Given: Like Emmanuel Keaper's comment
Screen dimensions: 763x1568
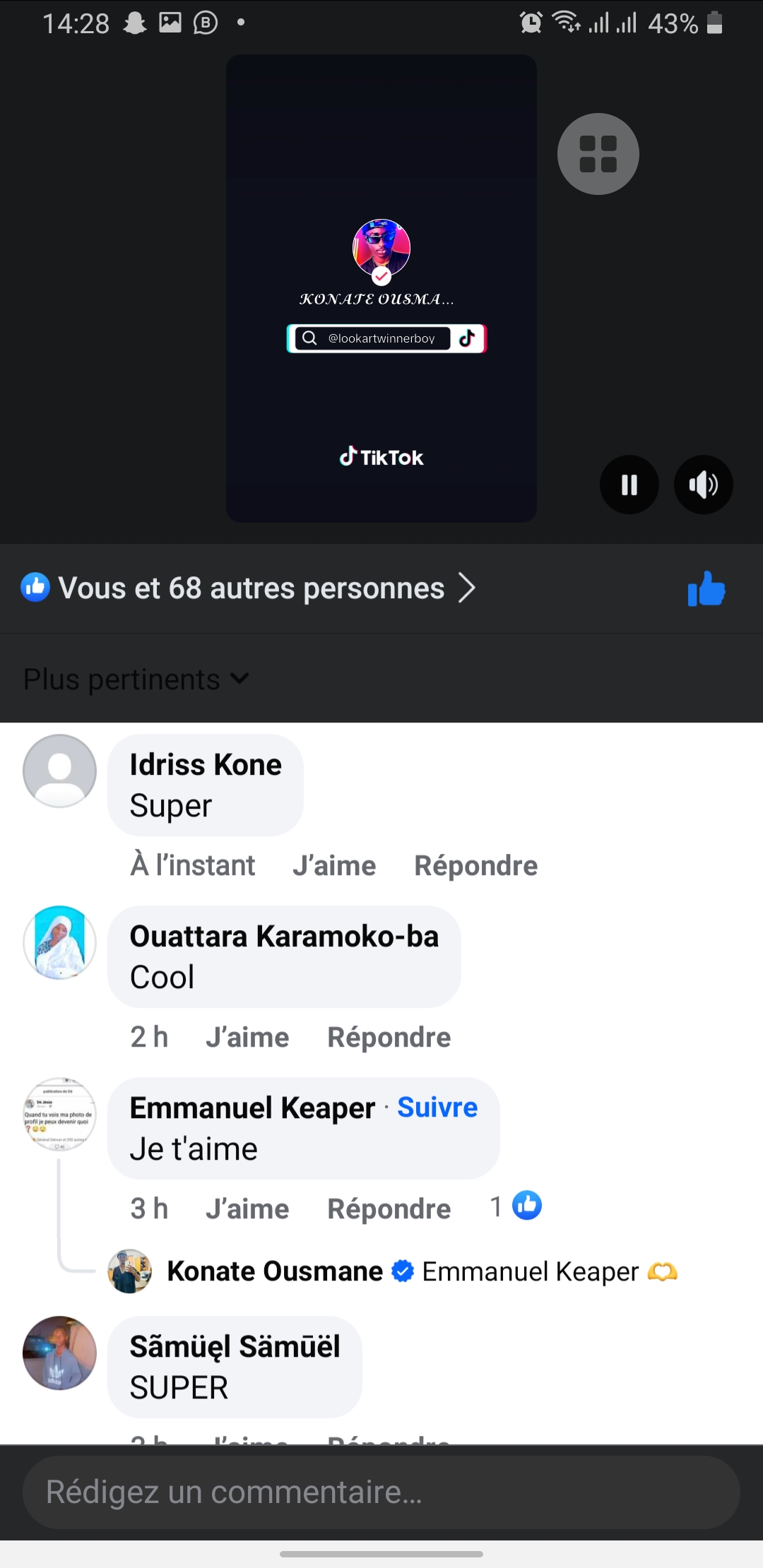Looking at the screenshot, I should point(247,1209).
